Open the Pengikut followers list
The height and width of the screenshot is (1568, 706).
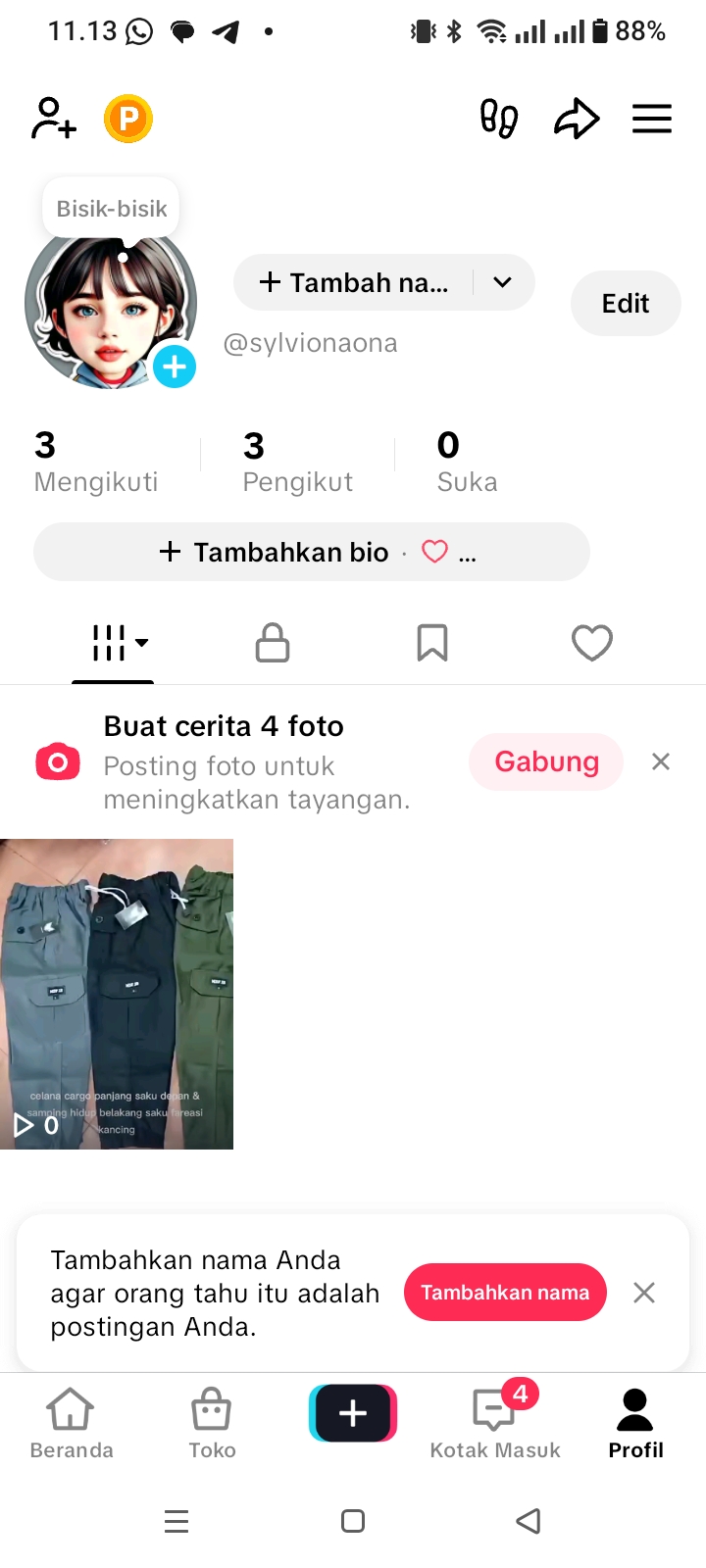click(297, 462)
